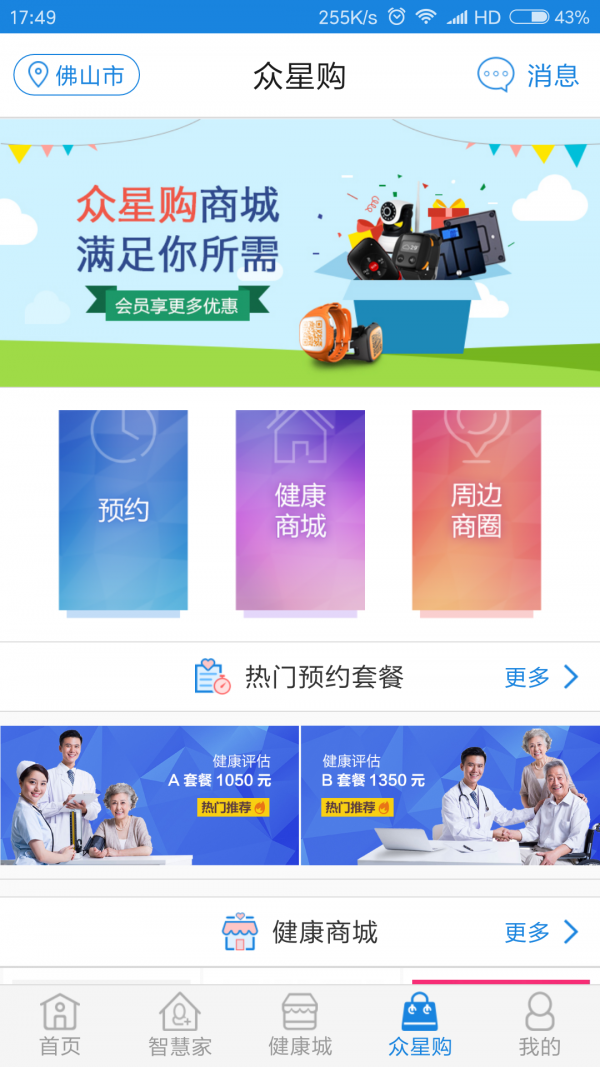The image size is (600, 1067).
Task: Open the 佛山市 city selector
Action: 76,75
